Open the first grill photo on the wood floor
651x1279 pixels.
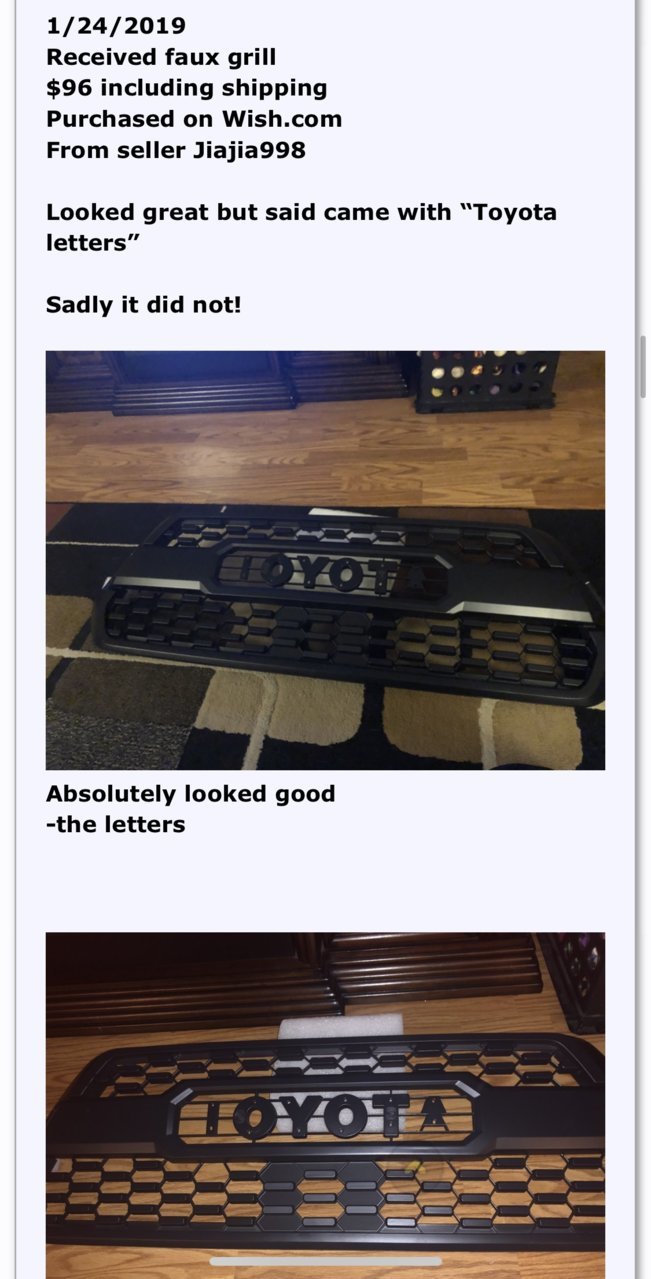[x=325, y=560]
